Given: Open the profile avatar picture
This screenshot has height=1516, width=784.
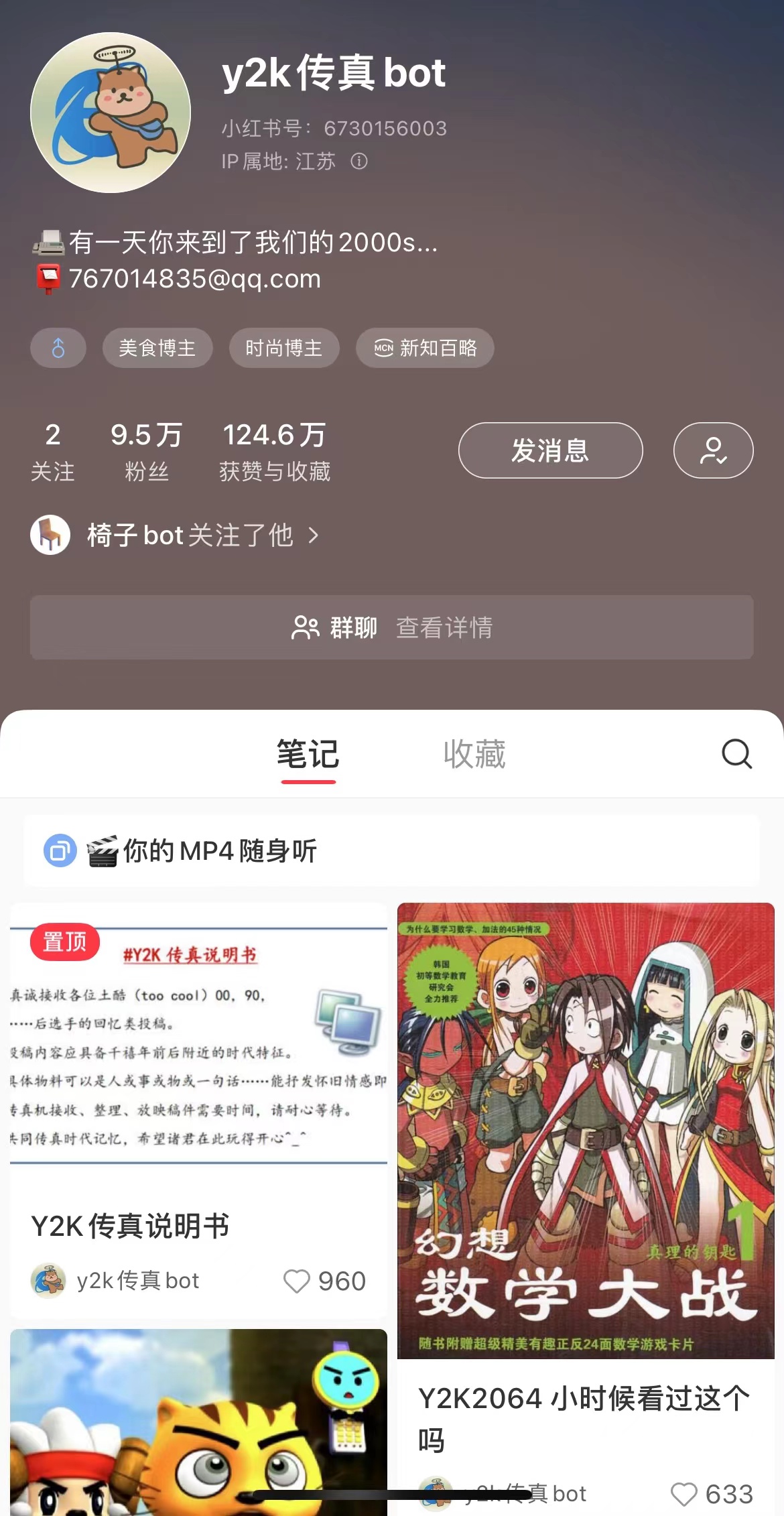Looking at the screenshot, I should pos(111,113).
